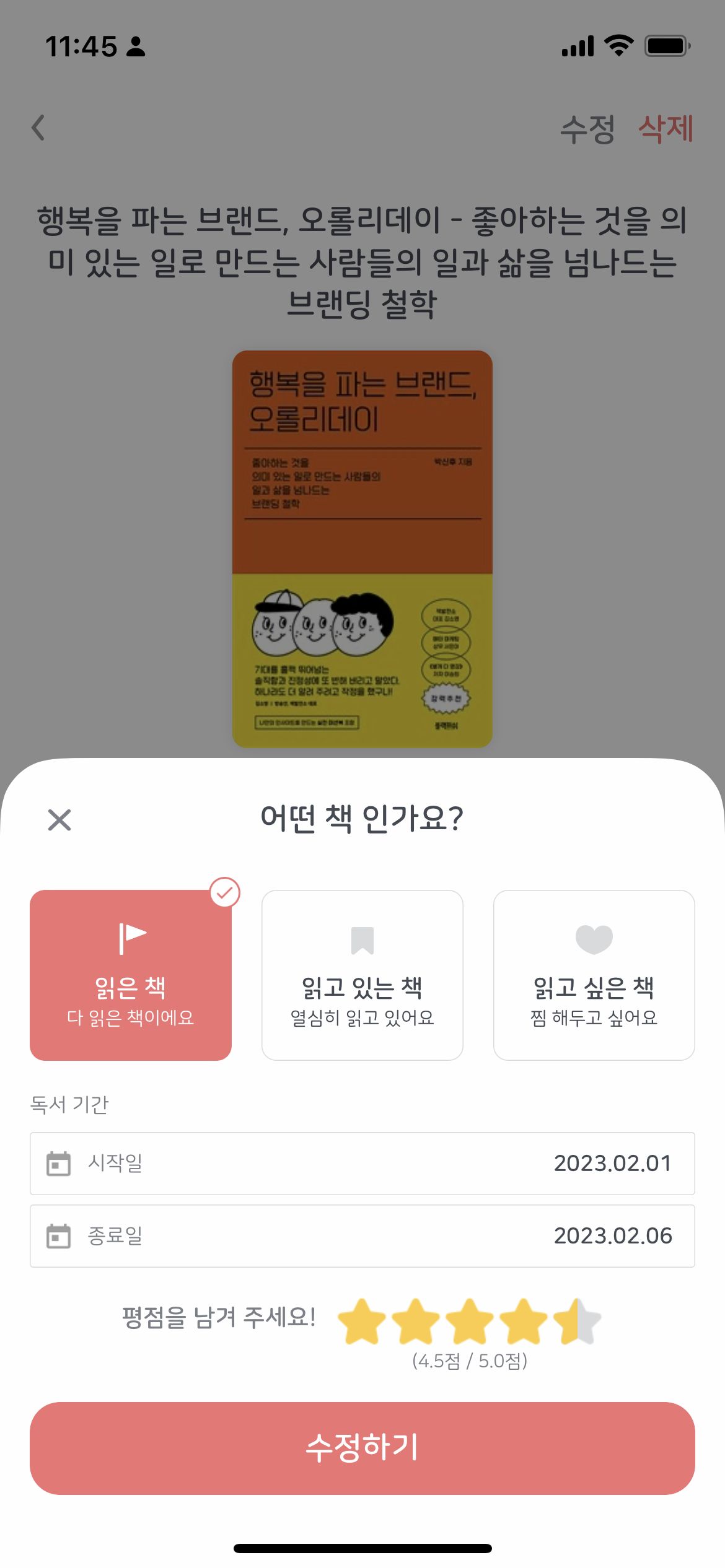Open the 종료일 date picker
The height and width of the screenshot is (1568, 725).
[x=362, y=1236]
